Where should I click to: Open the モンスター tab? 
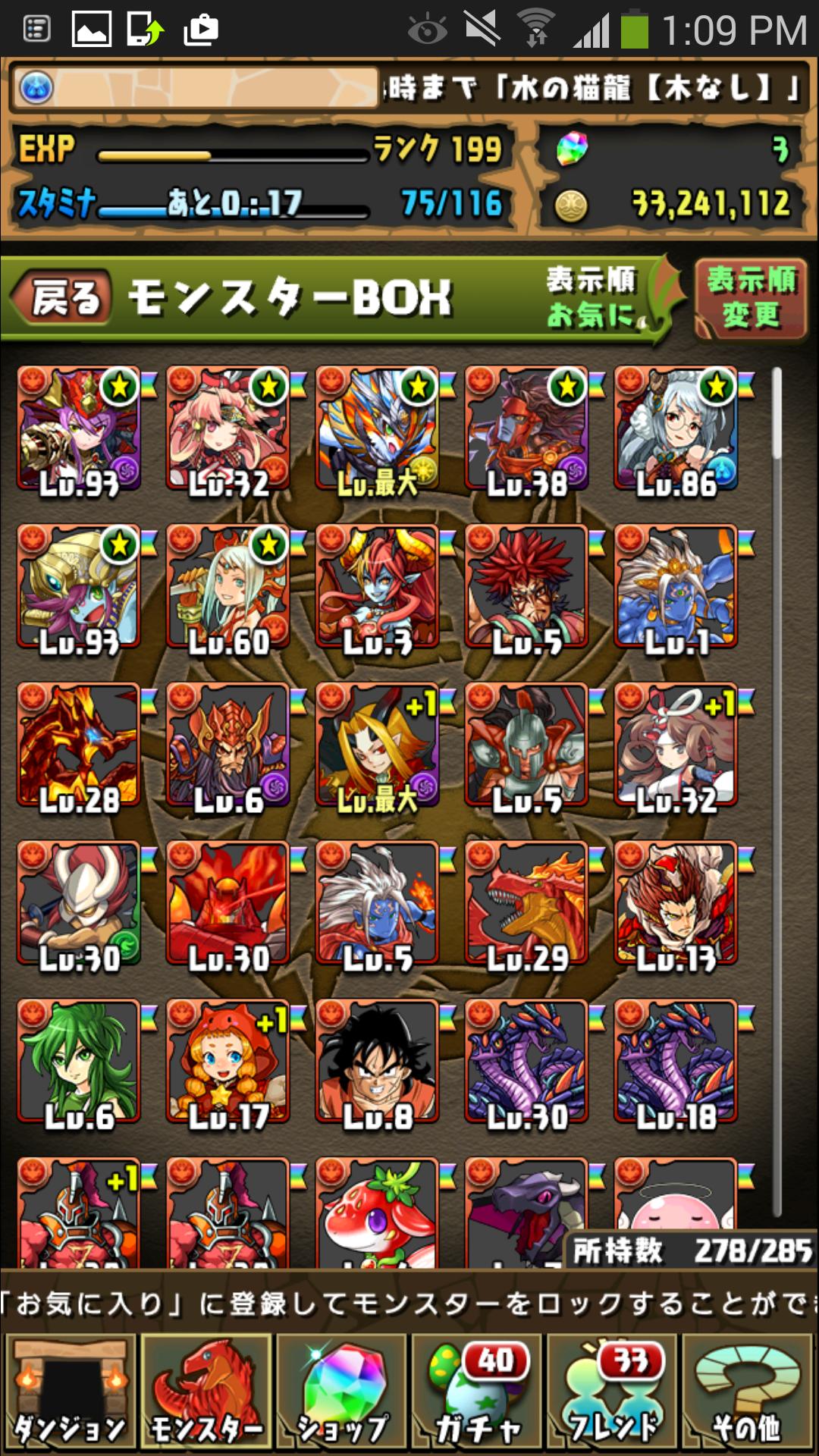[206, 1393]
